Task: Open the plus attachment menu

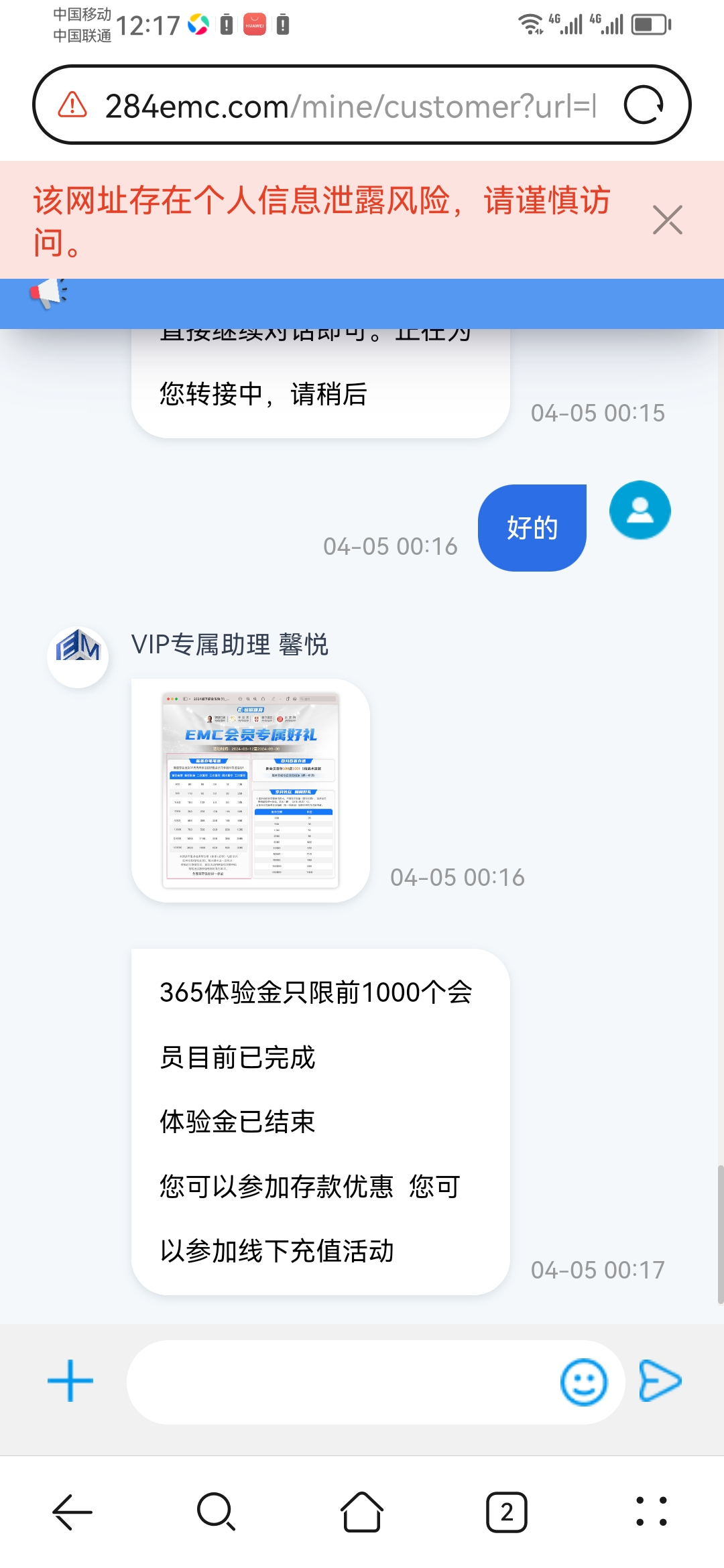Action: click(70, 1381)
